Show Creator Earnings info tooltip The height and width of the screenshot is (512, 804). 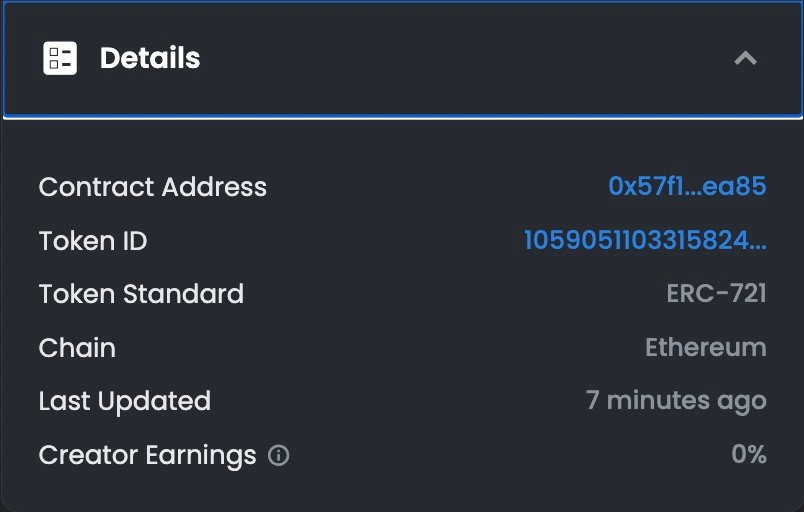[279, 456]
